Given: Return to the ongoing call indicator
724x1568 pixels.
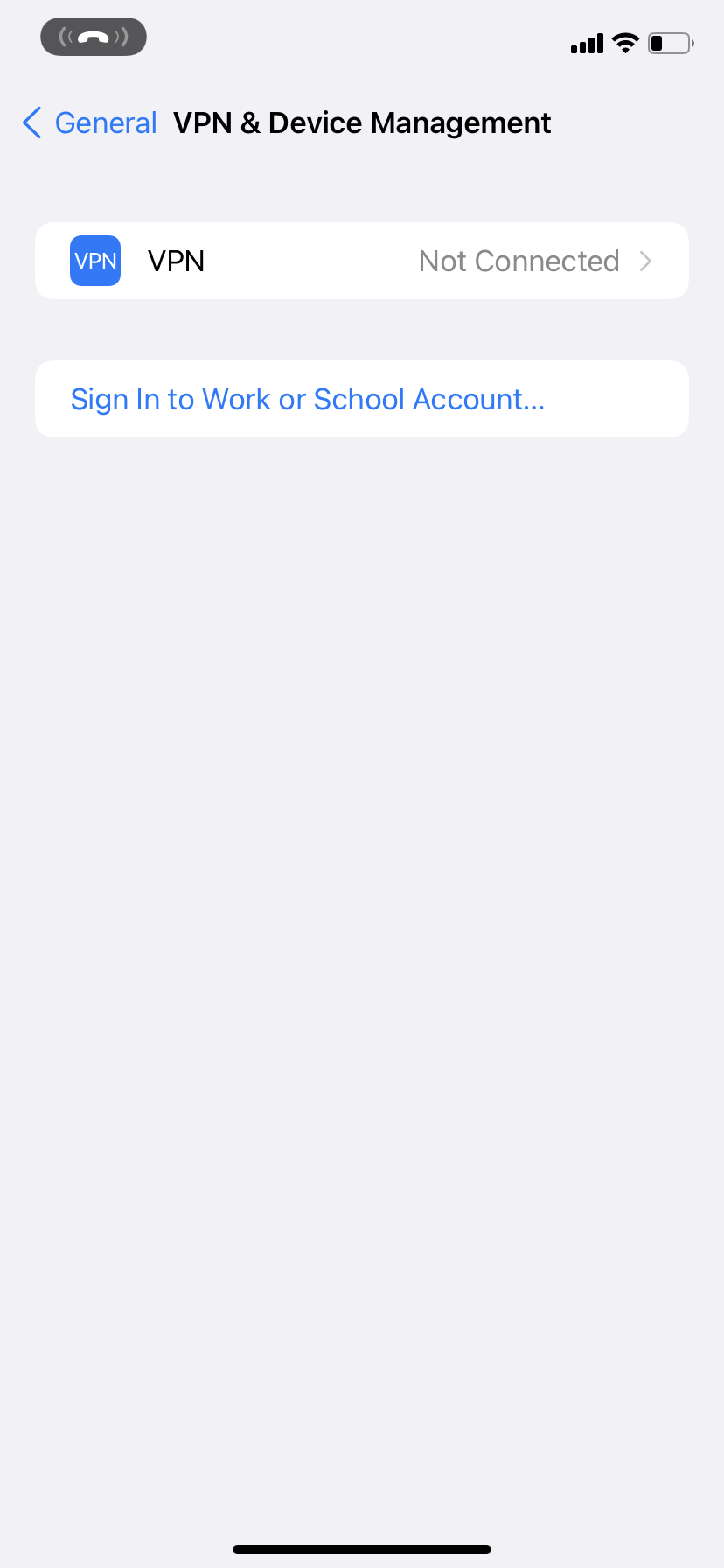Looking at the screenshot, I should 94,38.
